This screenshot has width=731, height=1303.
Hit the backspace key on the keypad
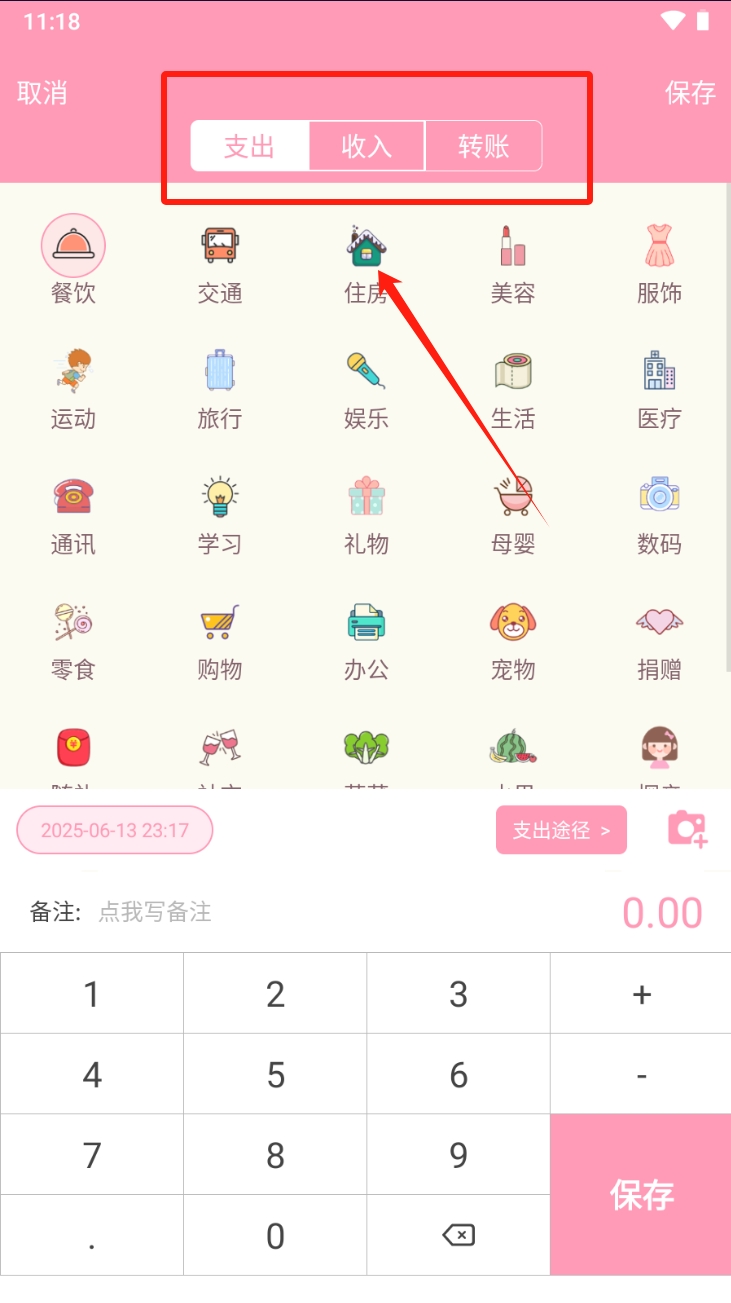point(458,1235)
